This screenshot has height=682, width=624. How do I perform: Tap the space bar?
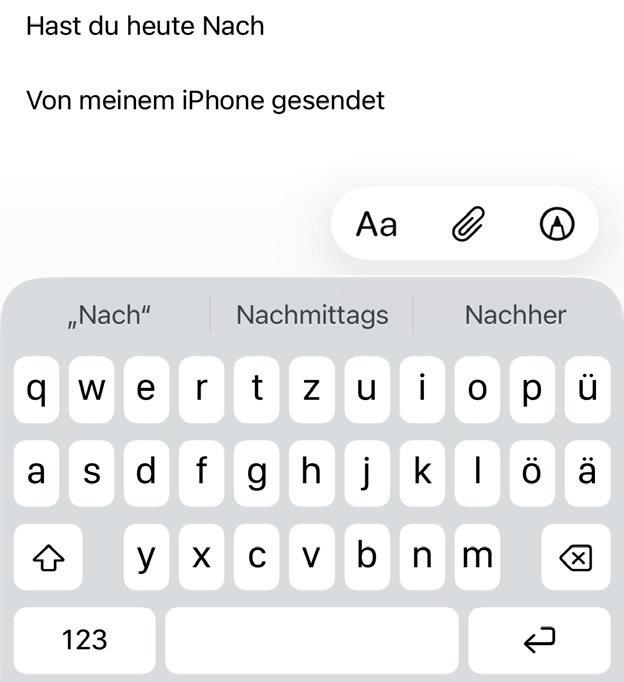pyautogui.click(x=311, y=640)
